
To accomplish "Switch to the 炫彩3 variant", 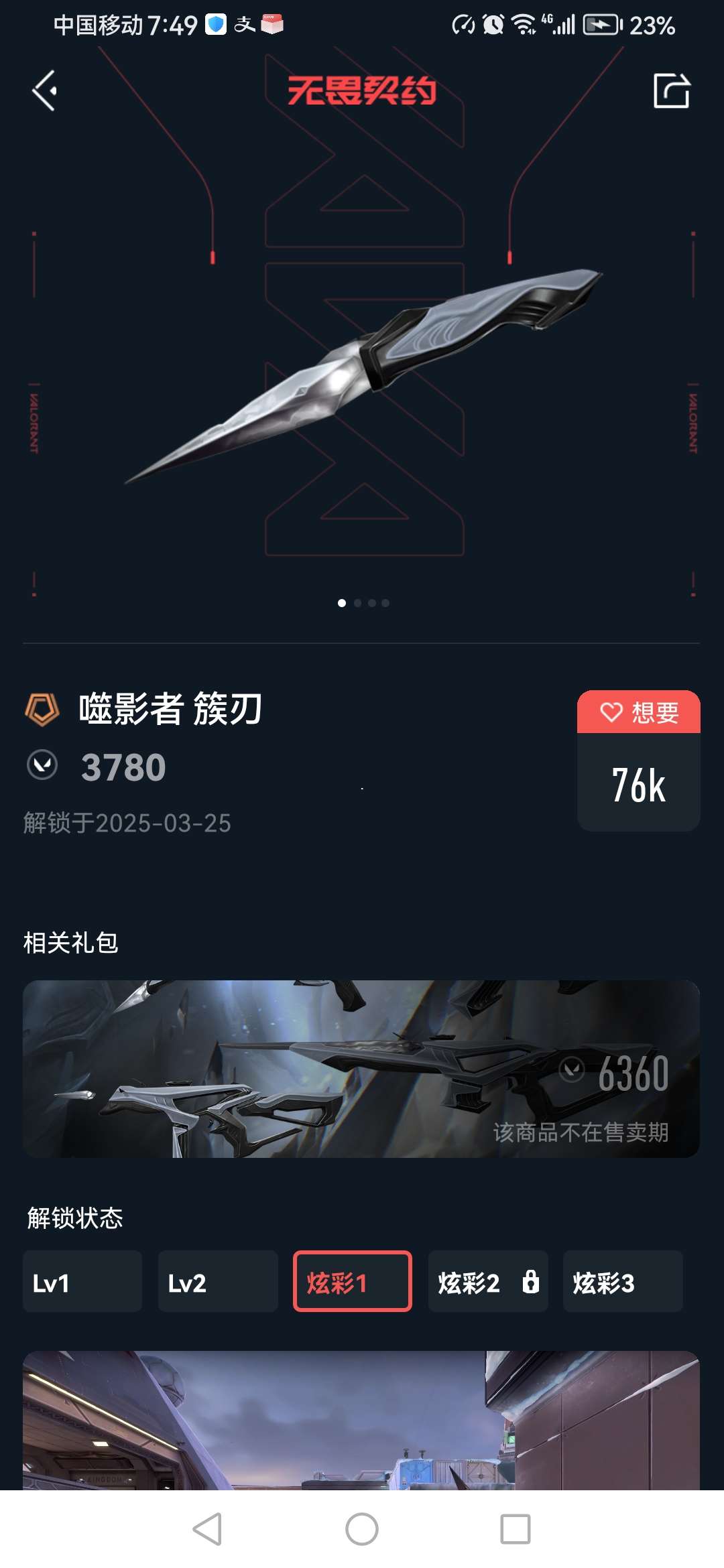I will click(622, 1281).
